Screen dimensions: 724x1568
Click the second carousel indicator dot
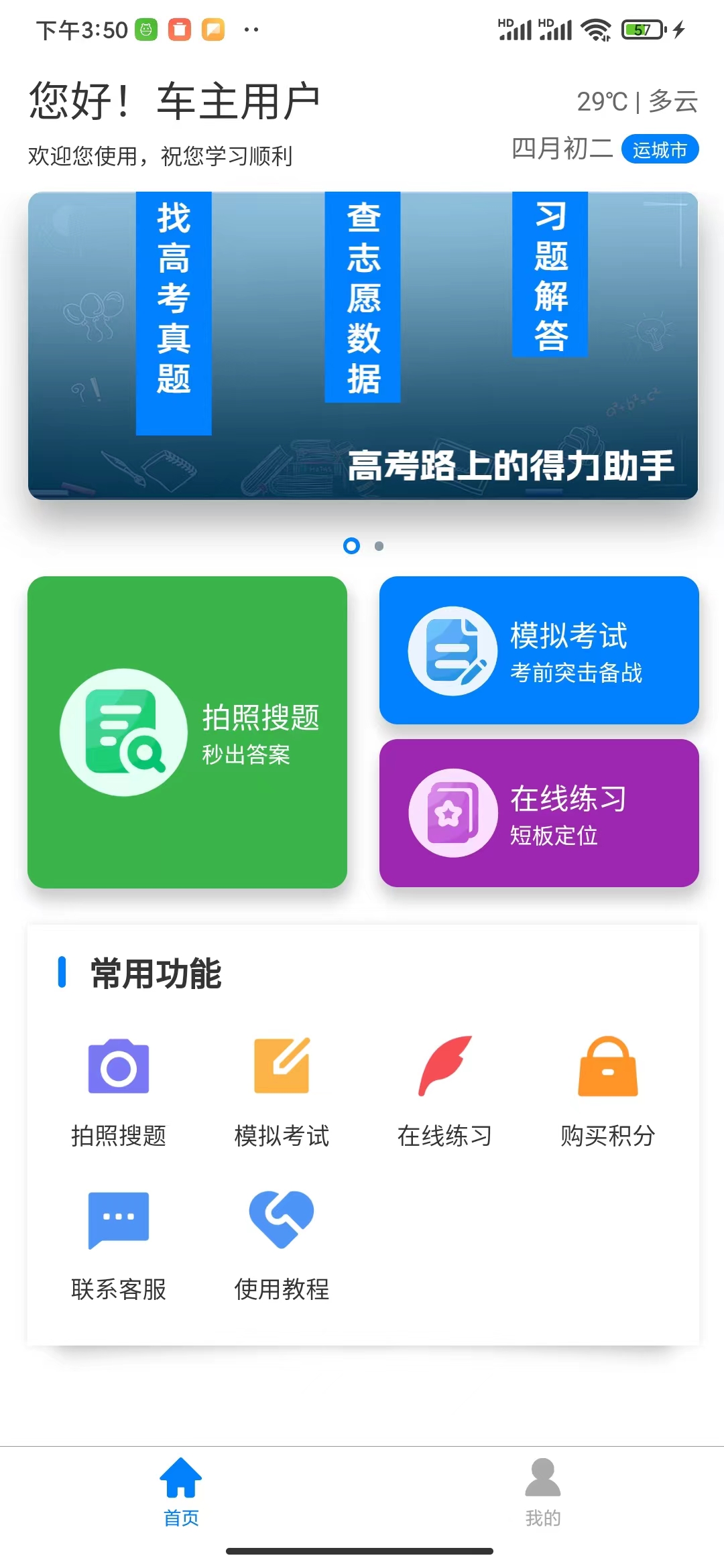tap(379, 545)
